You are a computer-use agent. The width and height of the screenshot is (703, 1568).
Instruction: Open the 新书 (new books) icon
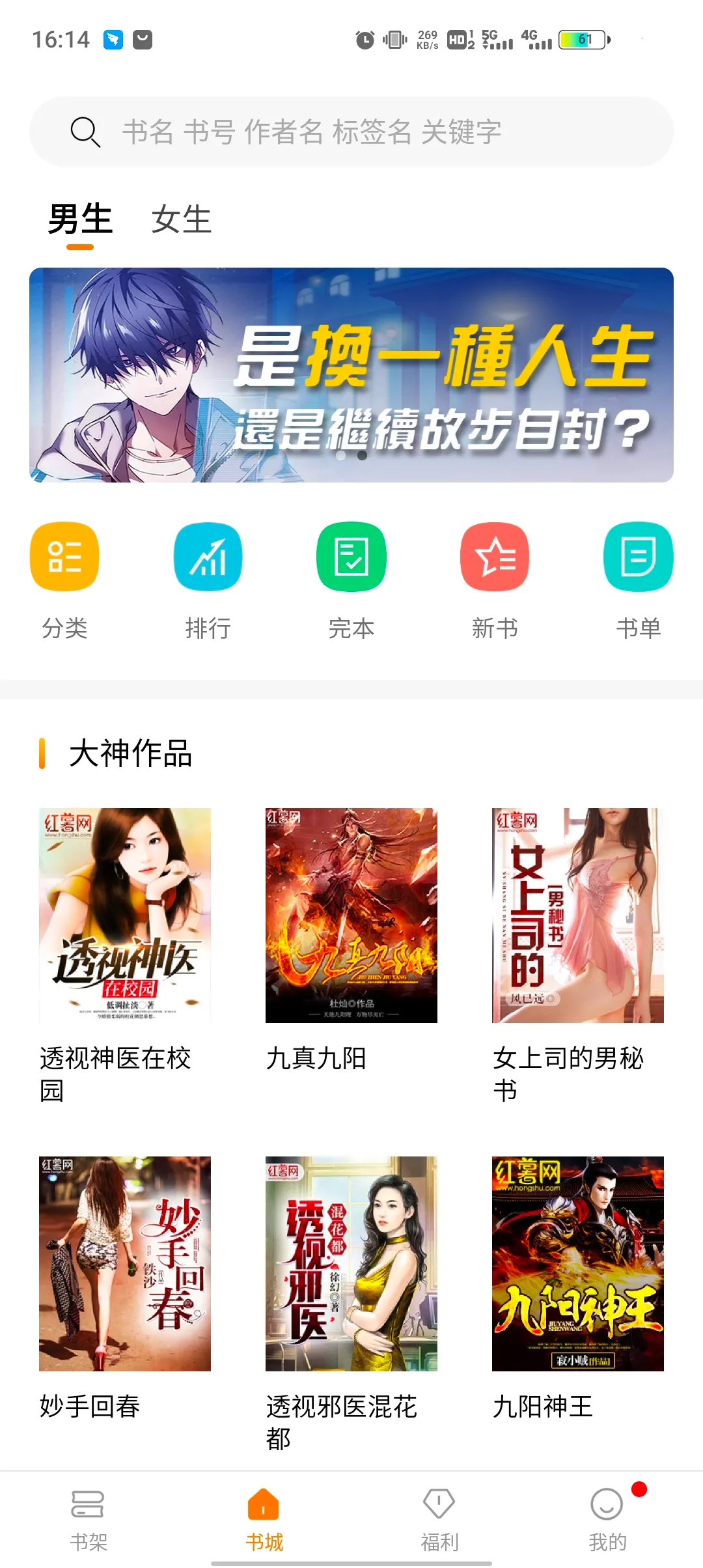click(x=494, y=557)
